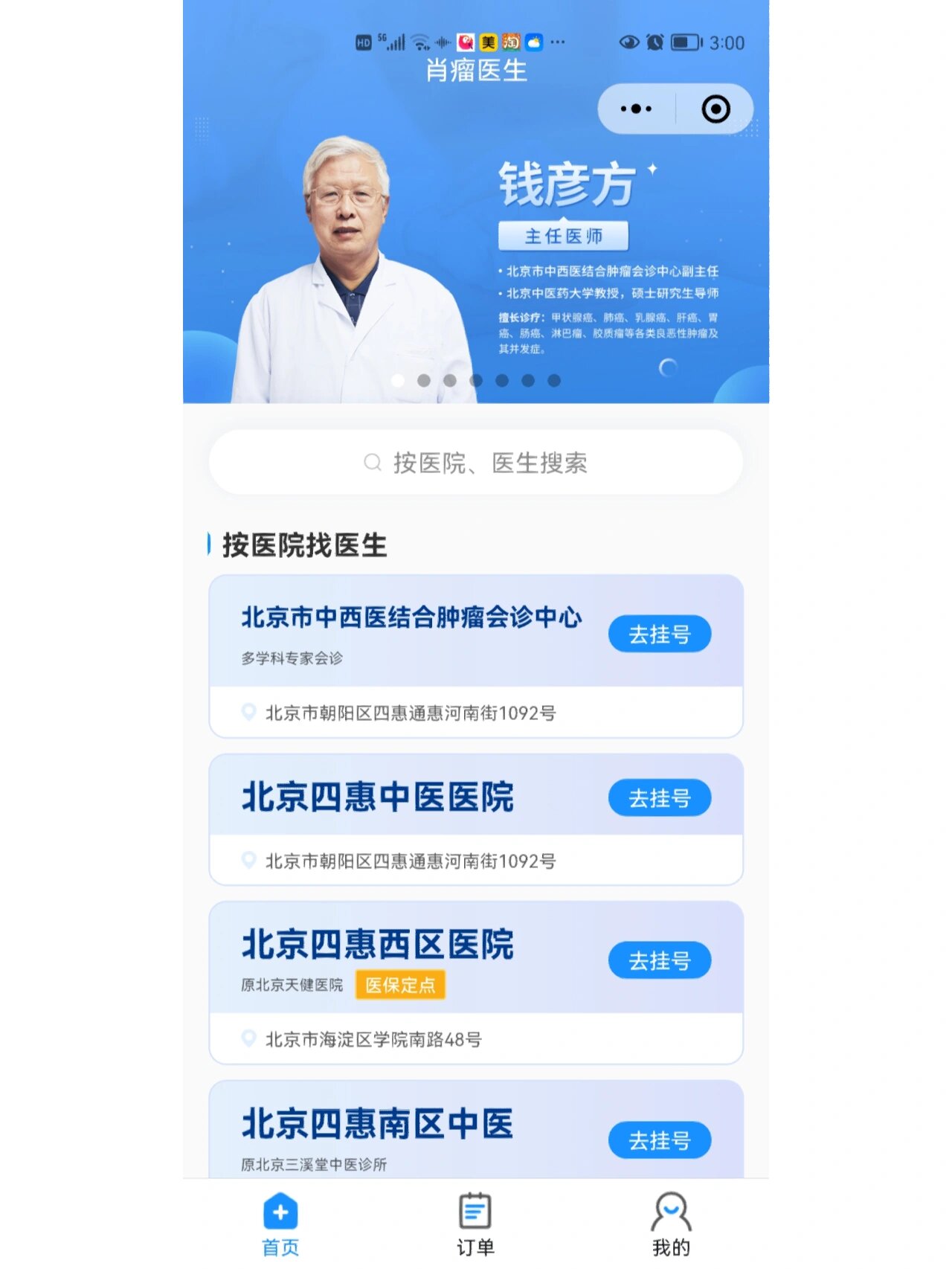952x1269 pixels.
Task: Click the location pin beside 学院南路48号 address
Action: 249,1039
